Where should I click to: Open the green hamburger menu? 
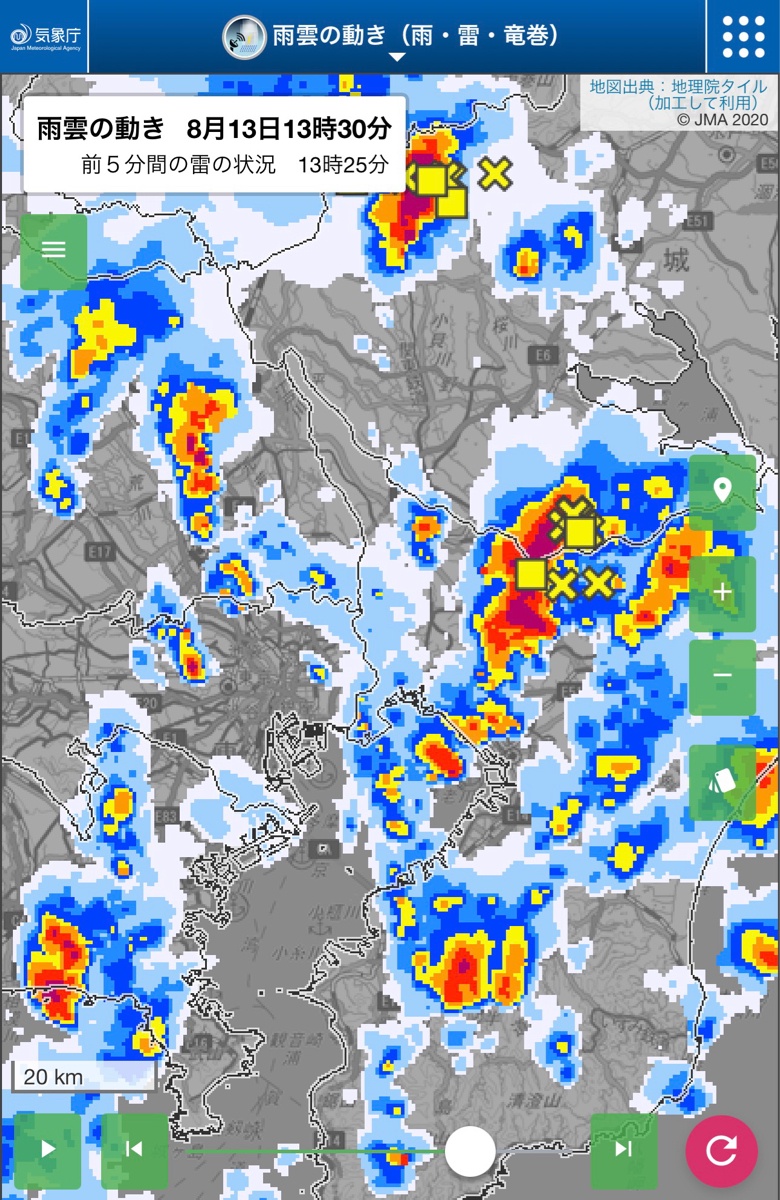pos(54,251)
